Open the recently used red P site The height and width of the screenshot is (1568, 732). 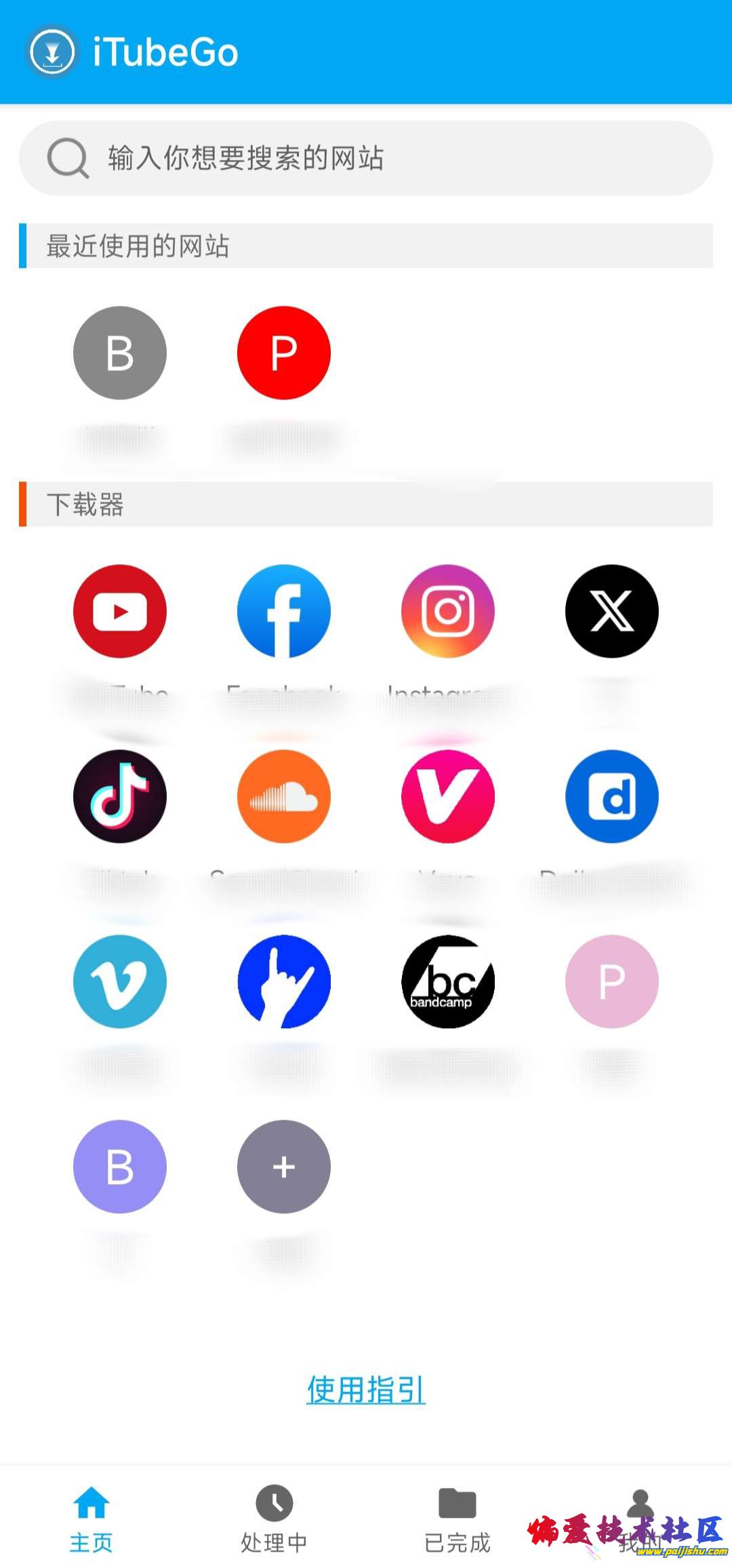coord(284,353)
